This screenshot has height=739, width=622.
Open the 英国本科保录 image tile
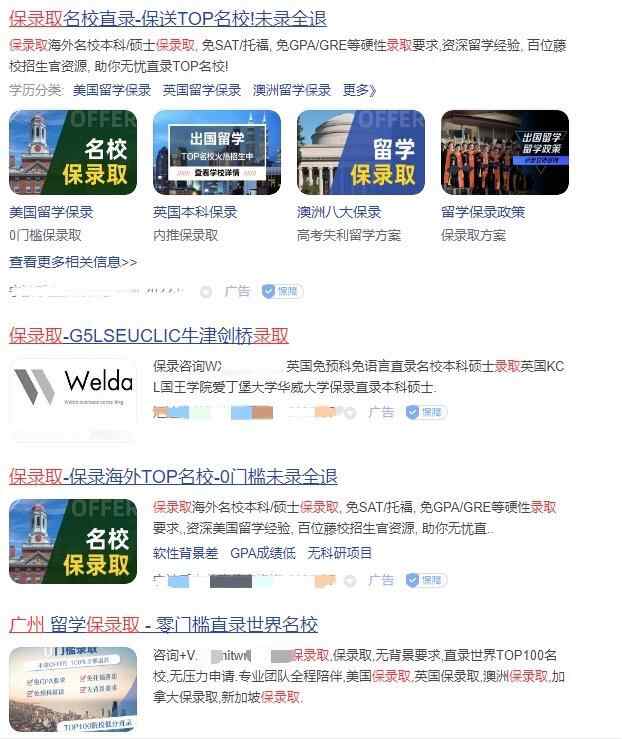(x=217, y=152)
